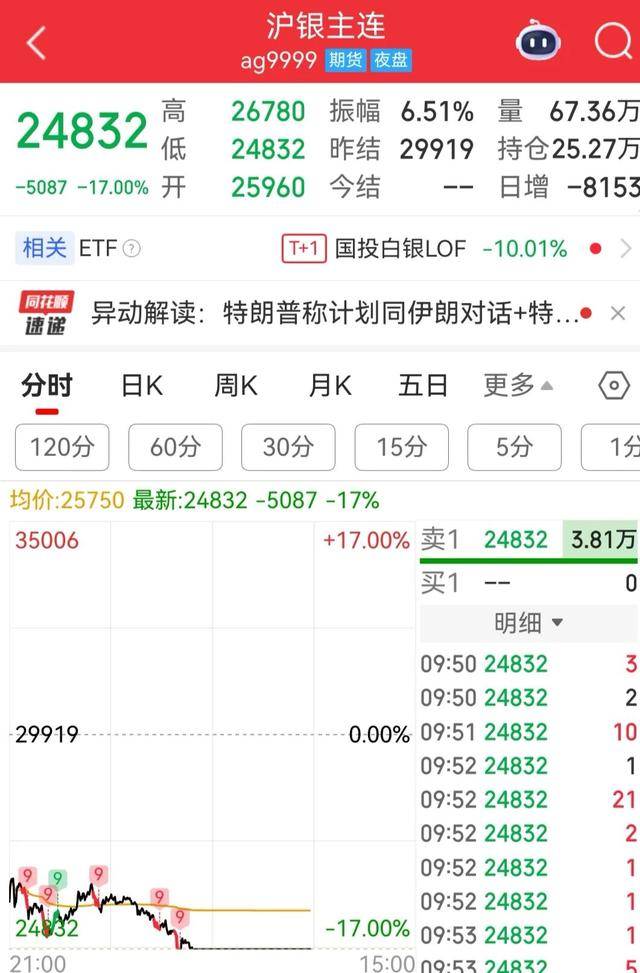Screen dimensions: 640x973
Task: Tap the 相关 ETF info icon
Action: pos(131,249)
